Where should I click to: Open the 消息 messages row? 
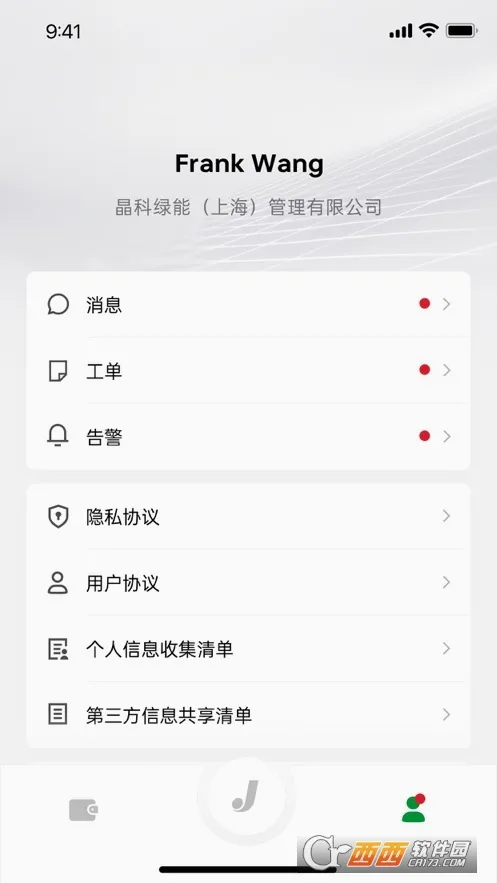tap(248, 305)
